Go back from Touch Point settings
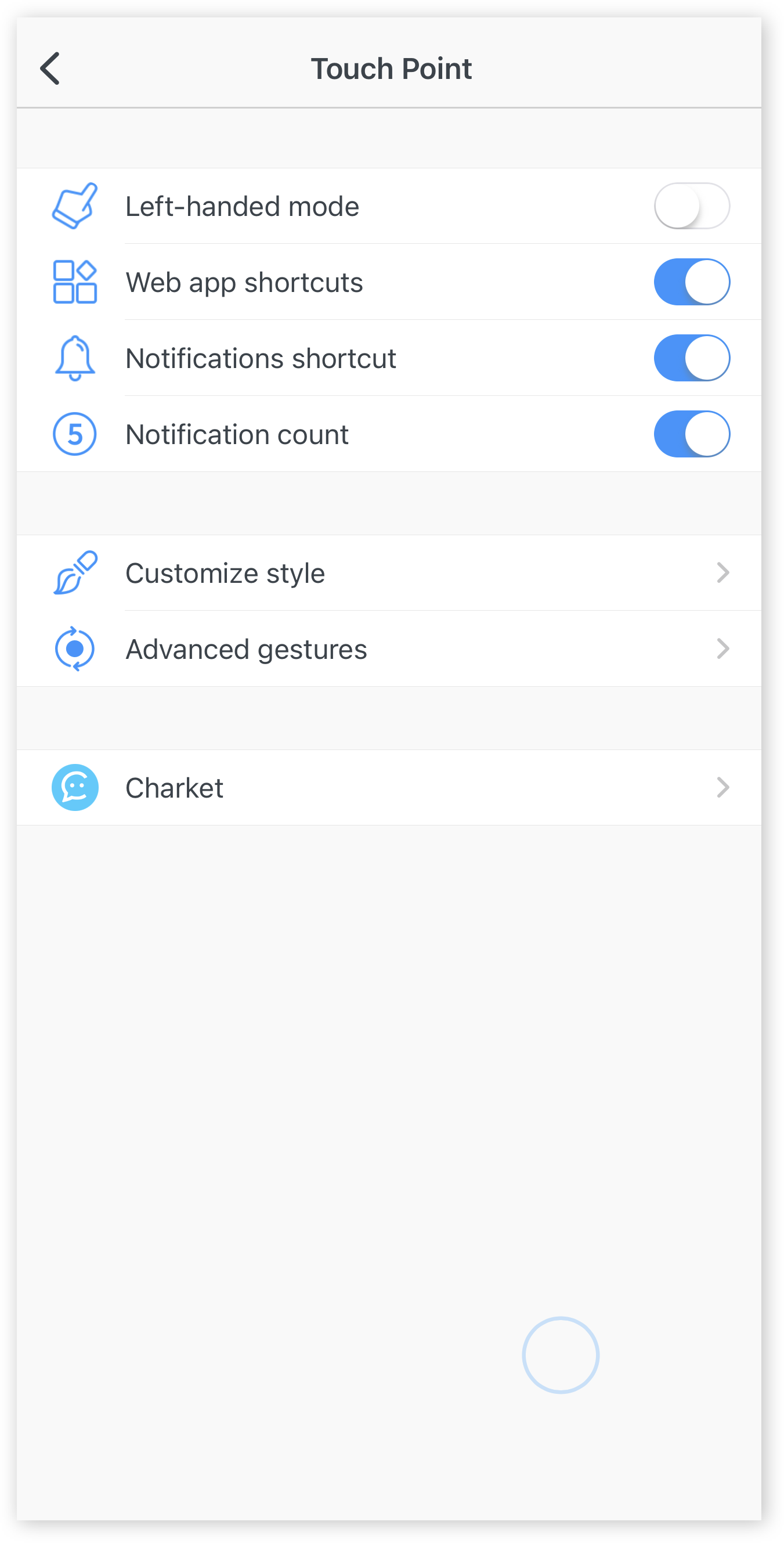This screenshot has height=1543, width=784. (50, 69)
